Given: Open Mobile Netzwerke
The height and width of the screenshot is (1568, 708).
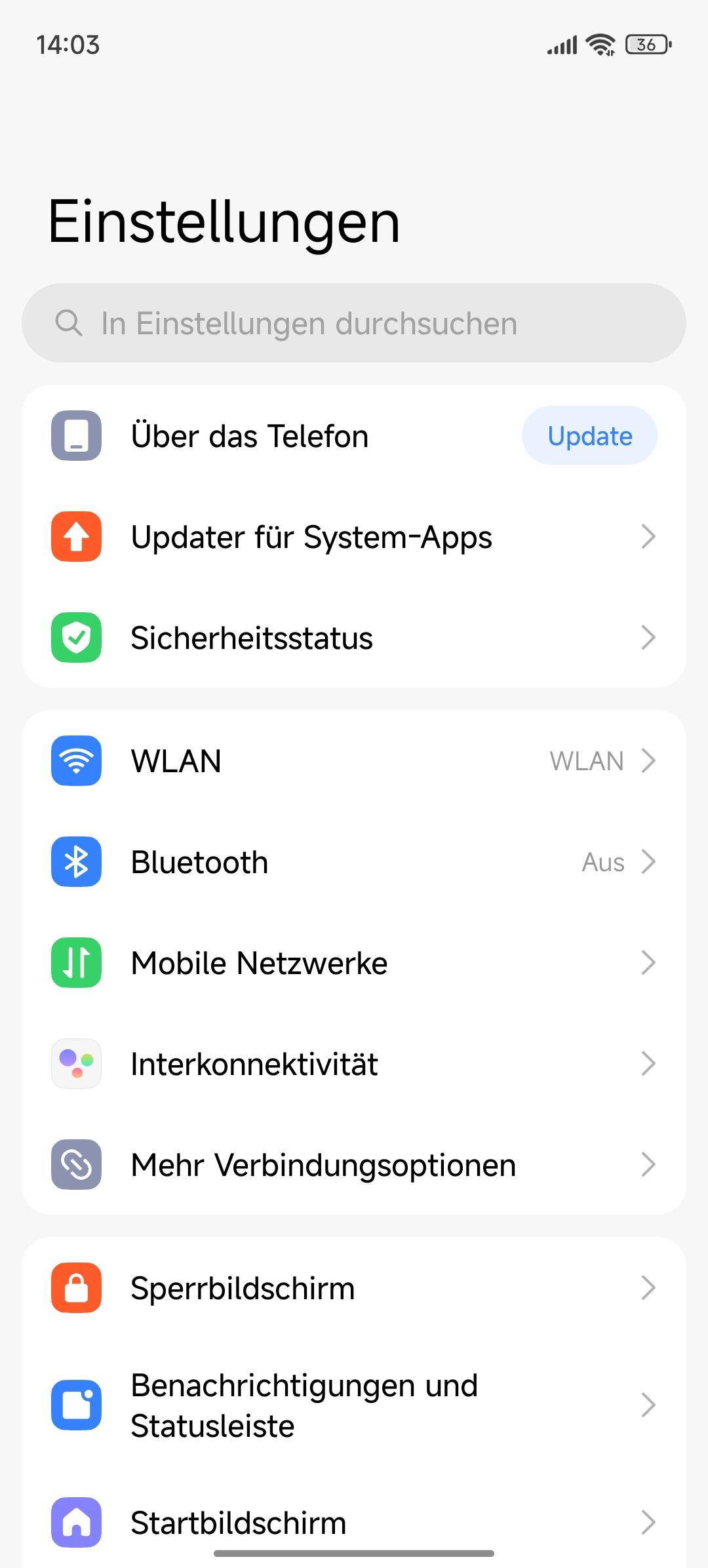Looking at the screenshot, I should [354, 963].
